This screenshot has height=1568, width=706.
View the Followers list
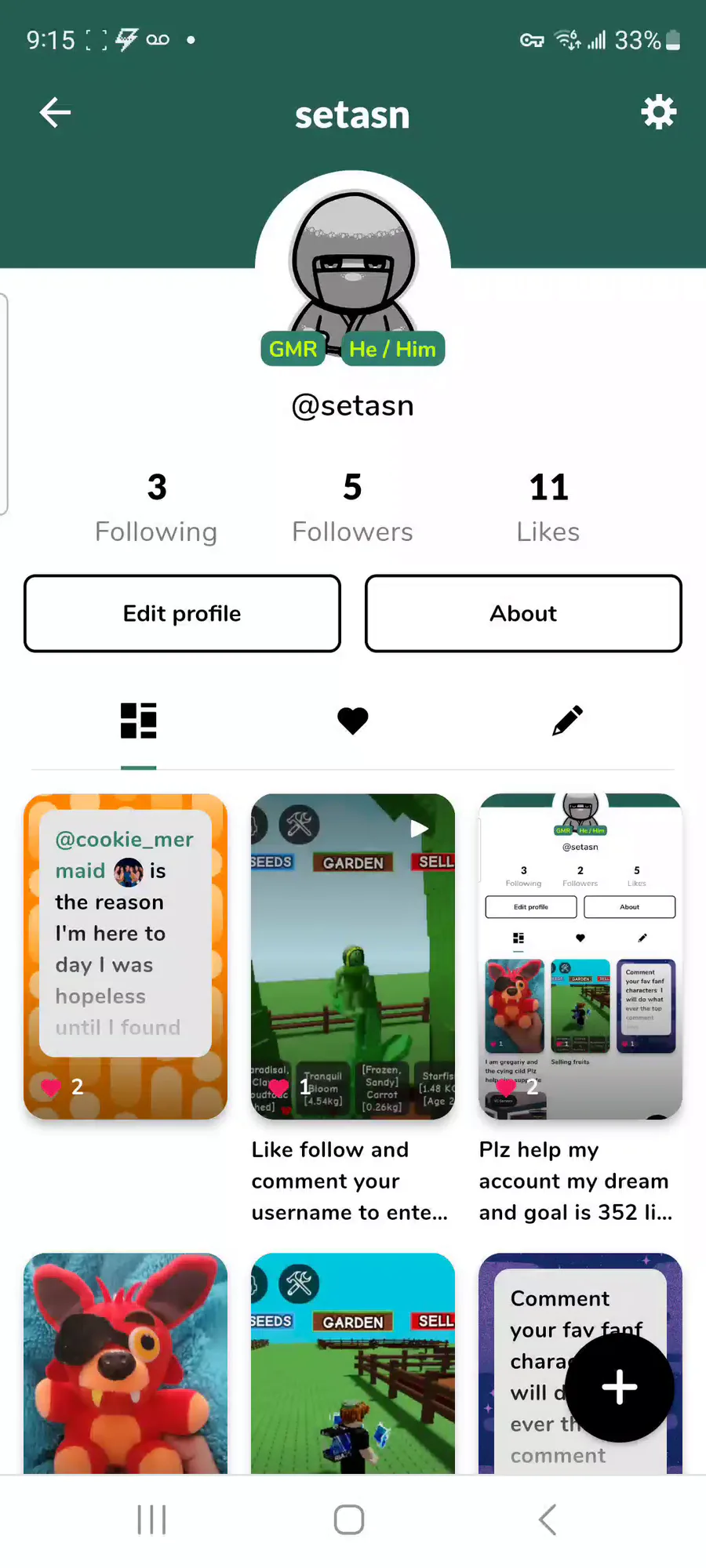[352, 507]
